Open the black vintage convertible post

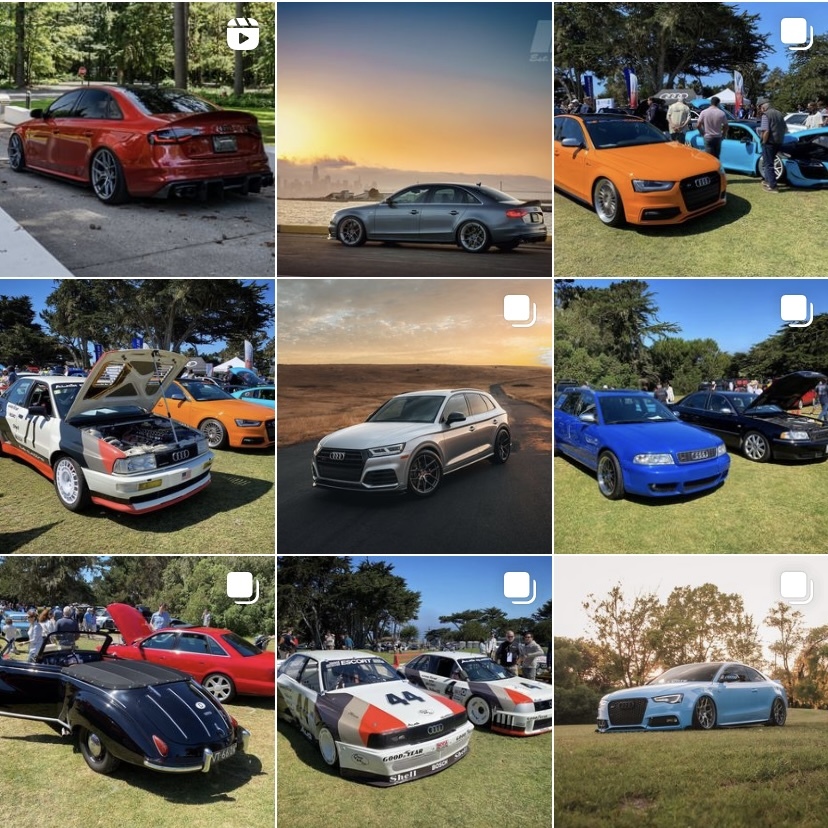click(x=137, y=692)
